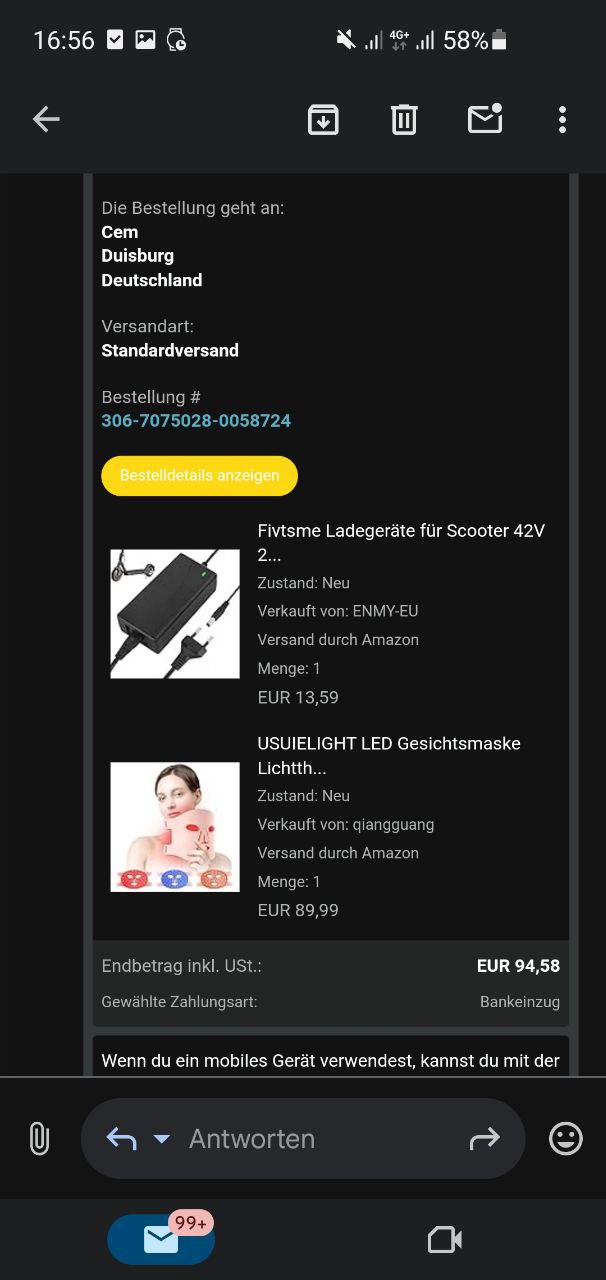Switch to the Meet video tab
The height and width of the screenshot is (1280, 606).
tap(444, 1240)
